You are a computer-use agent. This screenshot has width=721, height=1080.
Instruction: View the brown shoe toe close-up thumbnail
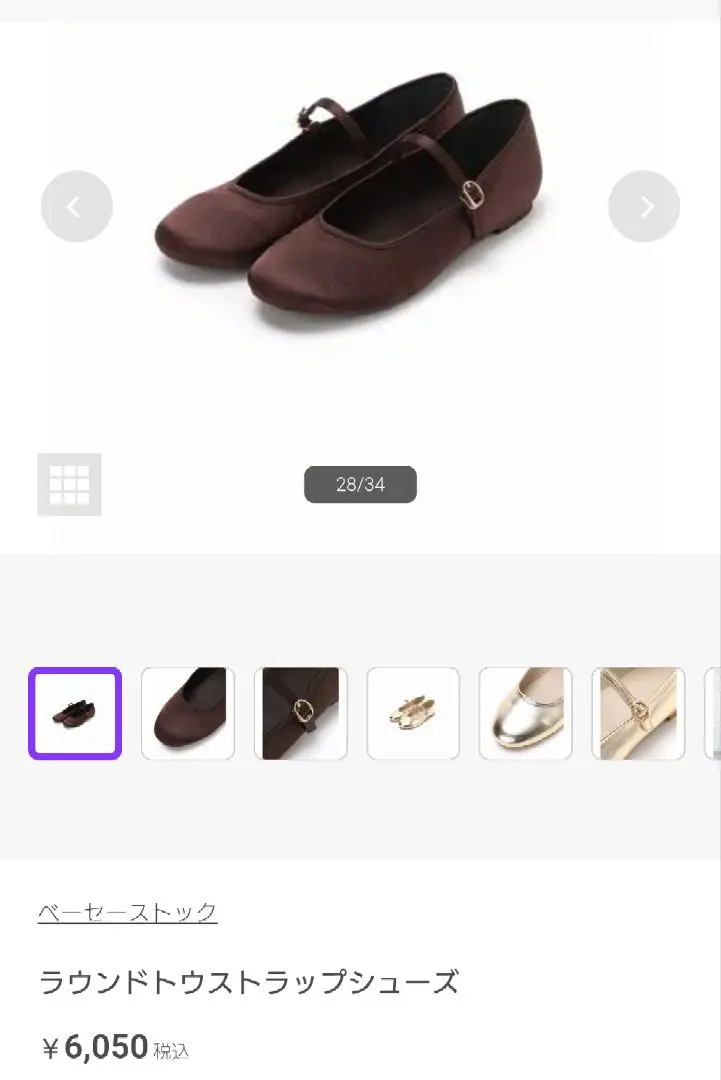[188, 713]
